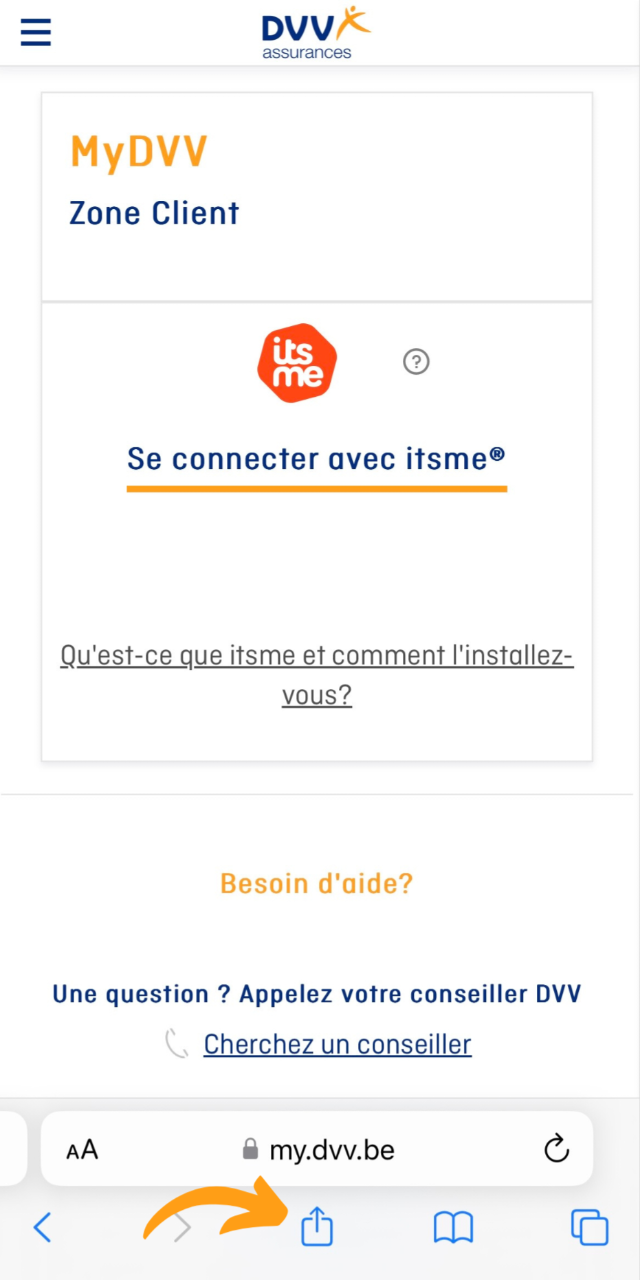The height and width of the screenshot is (1280, 640).
Task: Open the hamburger menu
Action: pos(35,32)
